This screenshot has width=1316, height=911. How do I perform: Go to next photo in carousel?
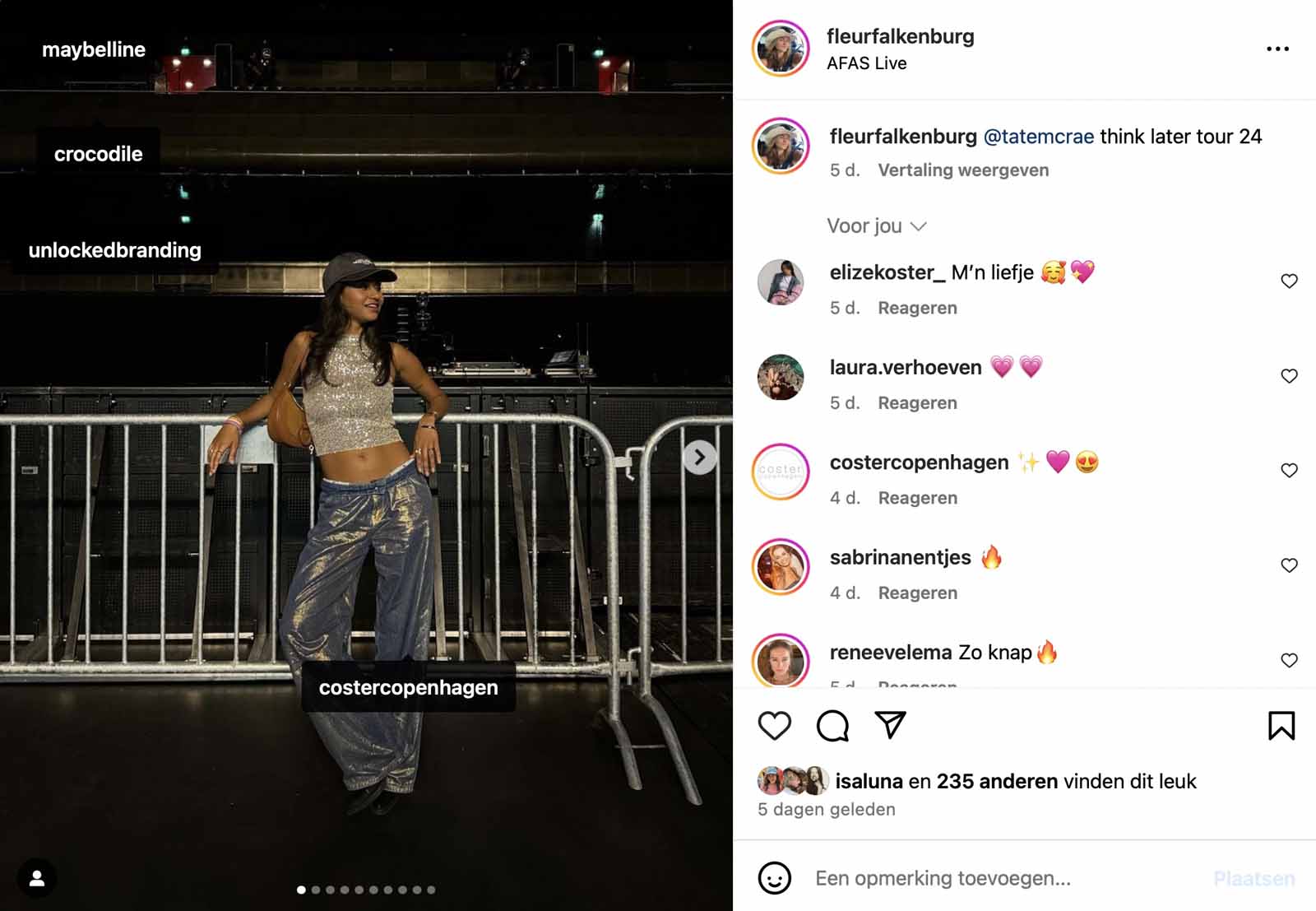699,457
